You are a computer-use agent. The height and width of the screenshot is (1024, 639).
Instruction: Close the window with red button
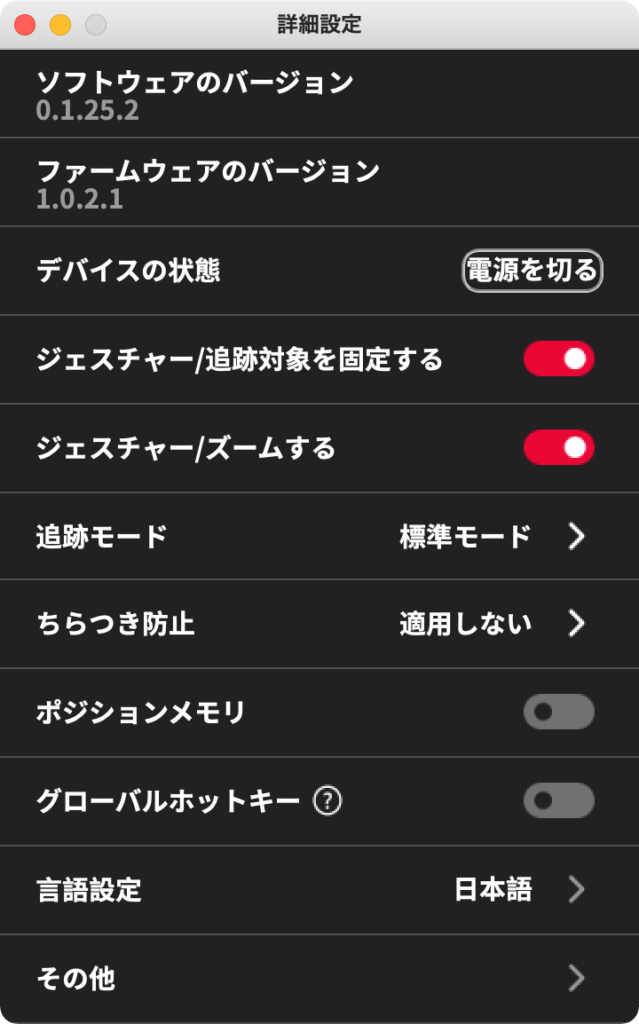click(25, 25)
